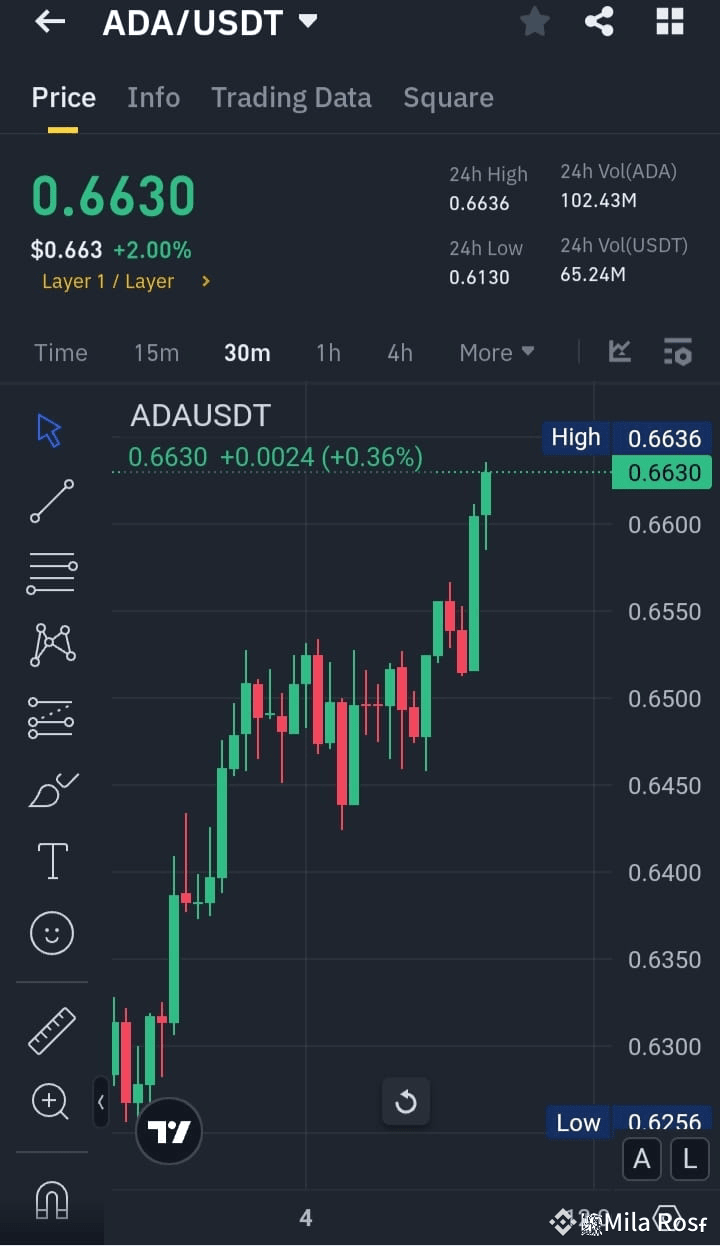Collapse the drawing tools sidebar
720x1246 pixels.
pyautogui.click(x=101, y=1103)
